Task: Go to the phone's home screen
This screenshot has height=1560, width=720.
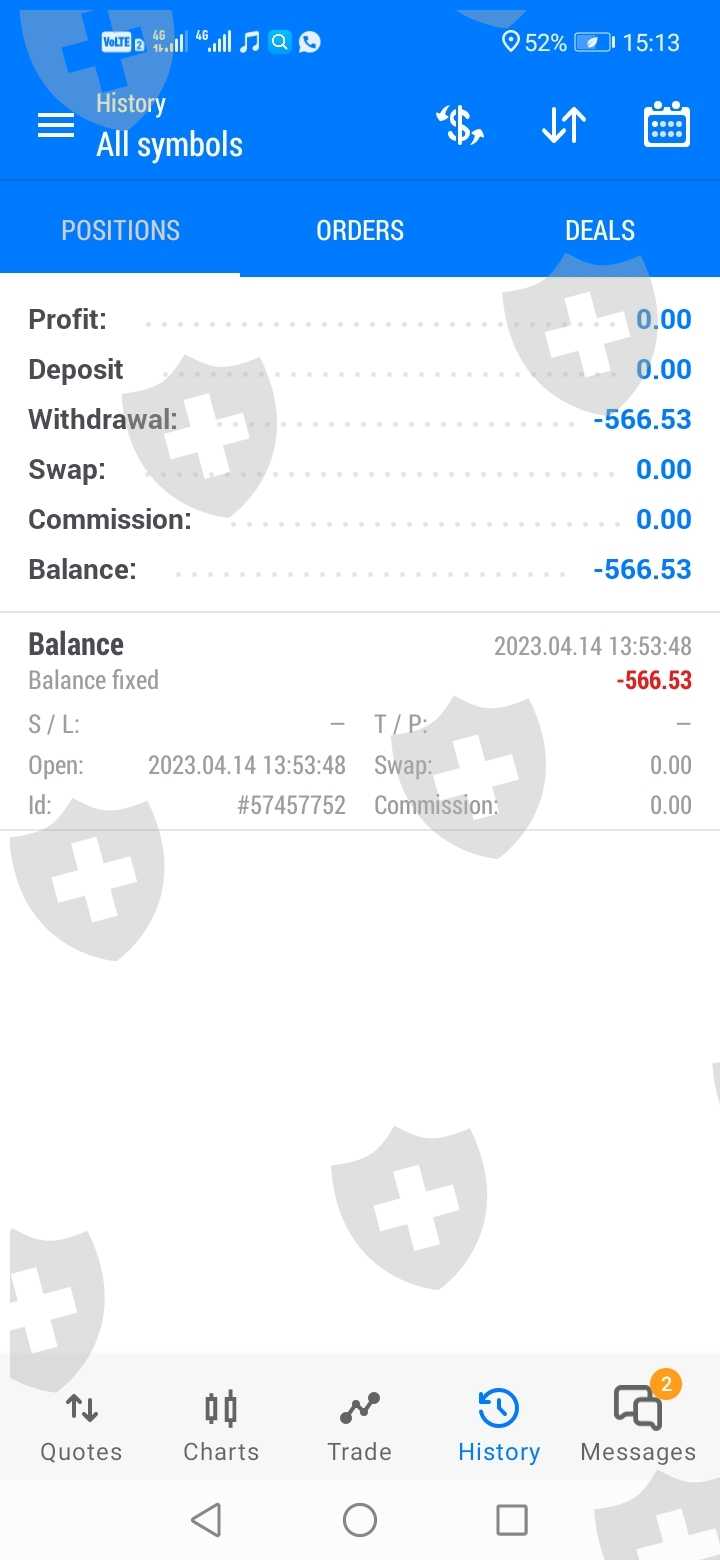Action: 360,1520
